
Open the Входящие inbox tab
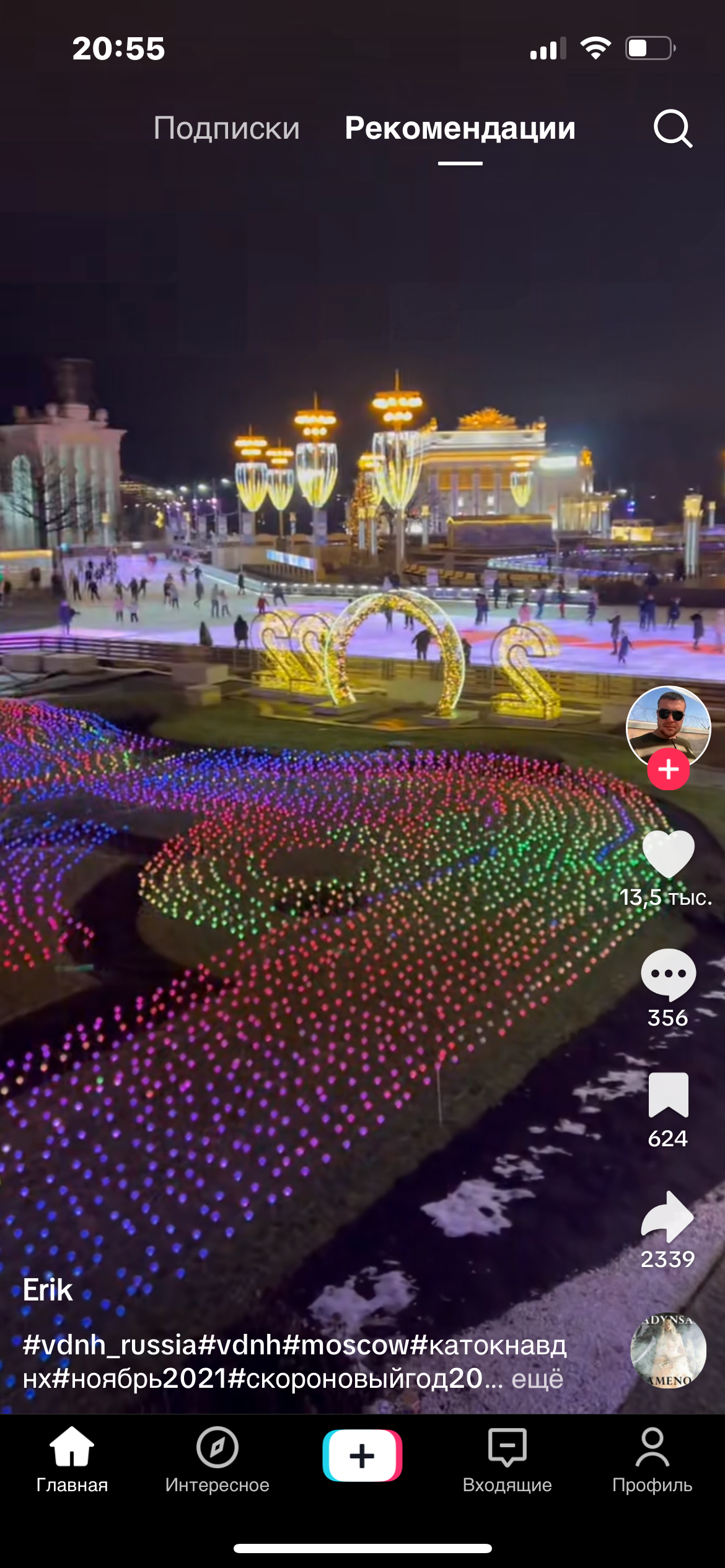[507, 1461]
